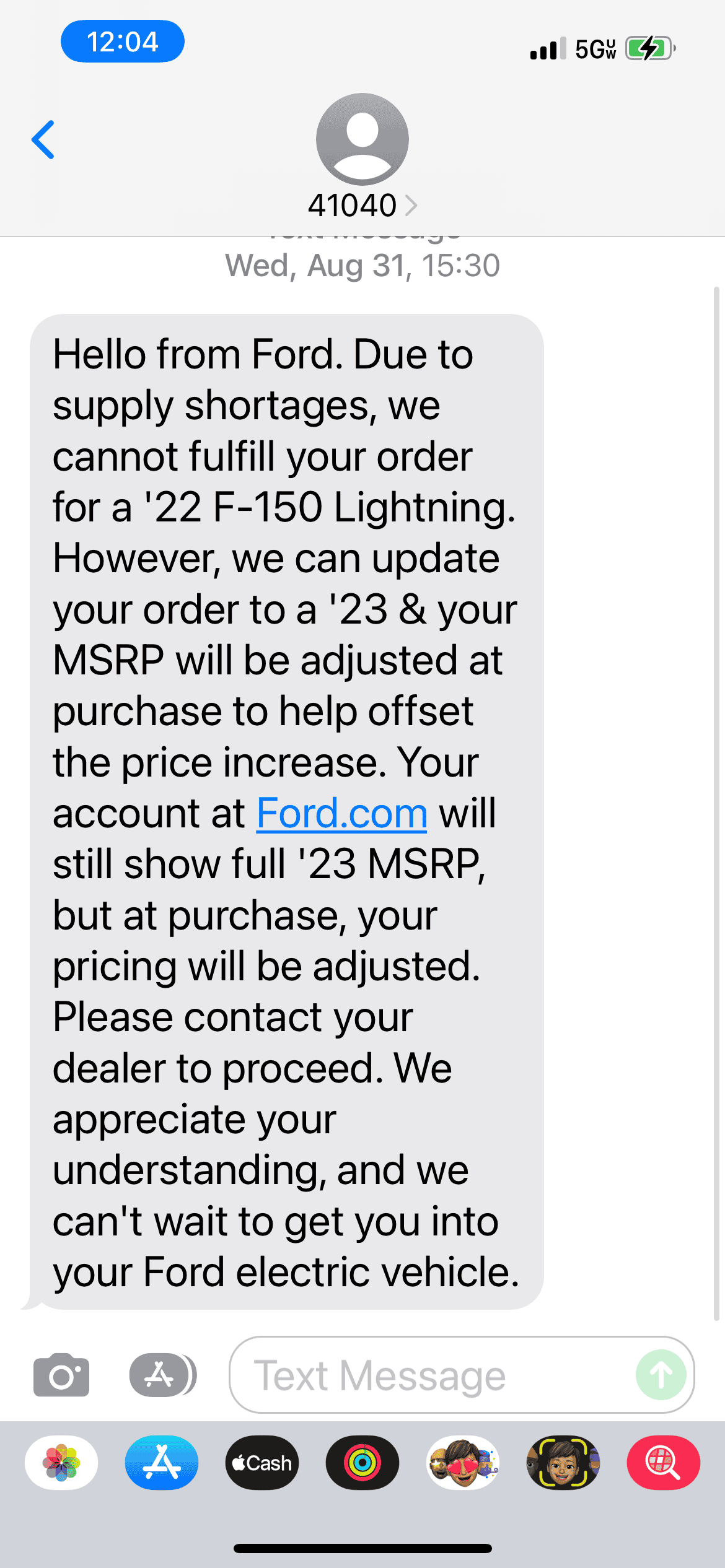Toggle the iMessage apps drawer button
Screen dimensions: 725x1568
[x=162, y=1375]
